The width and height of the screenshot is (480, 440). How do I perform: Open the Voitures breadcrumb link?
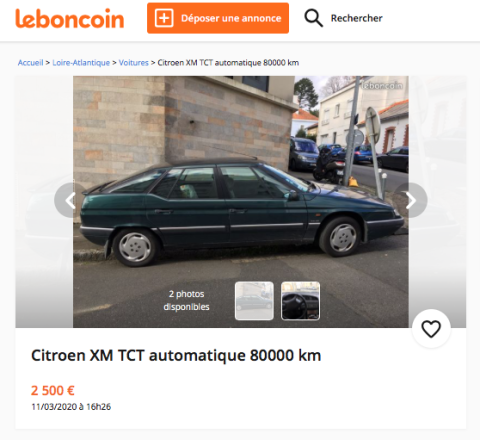[x=134, y=63]
